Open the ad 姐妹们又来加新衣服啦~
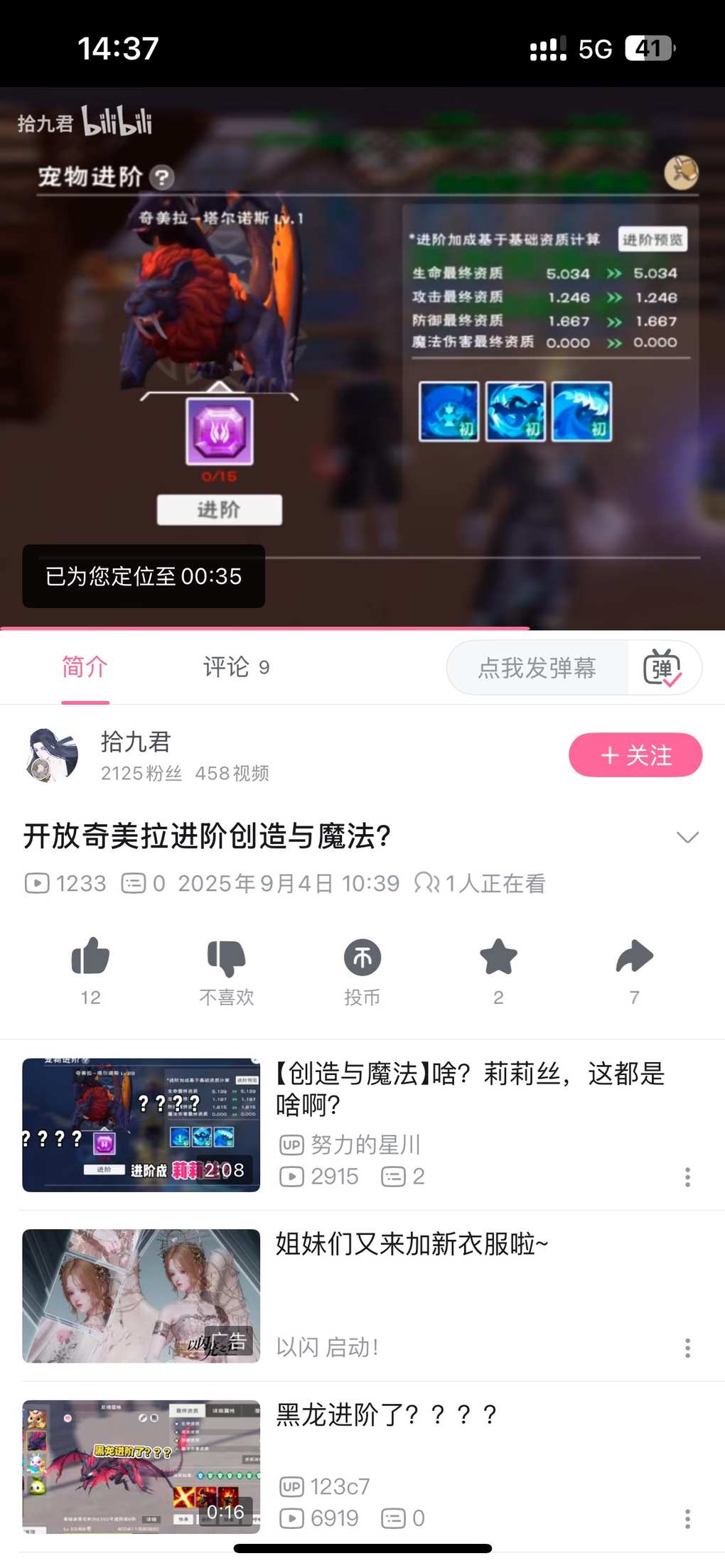Viewport: 725px width, 1568px height. tap(412, 1245)
